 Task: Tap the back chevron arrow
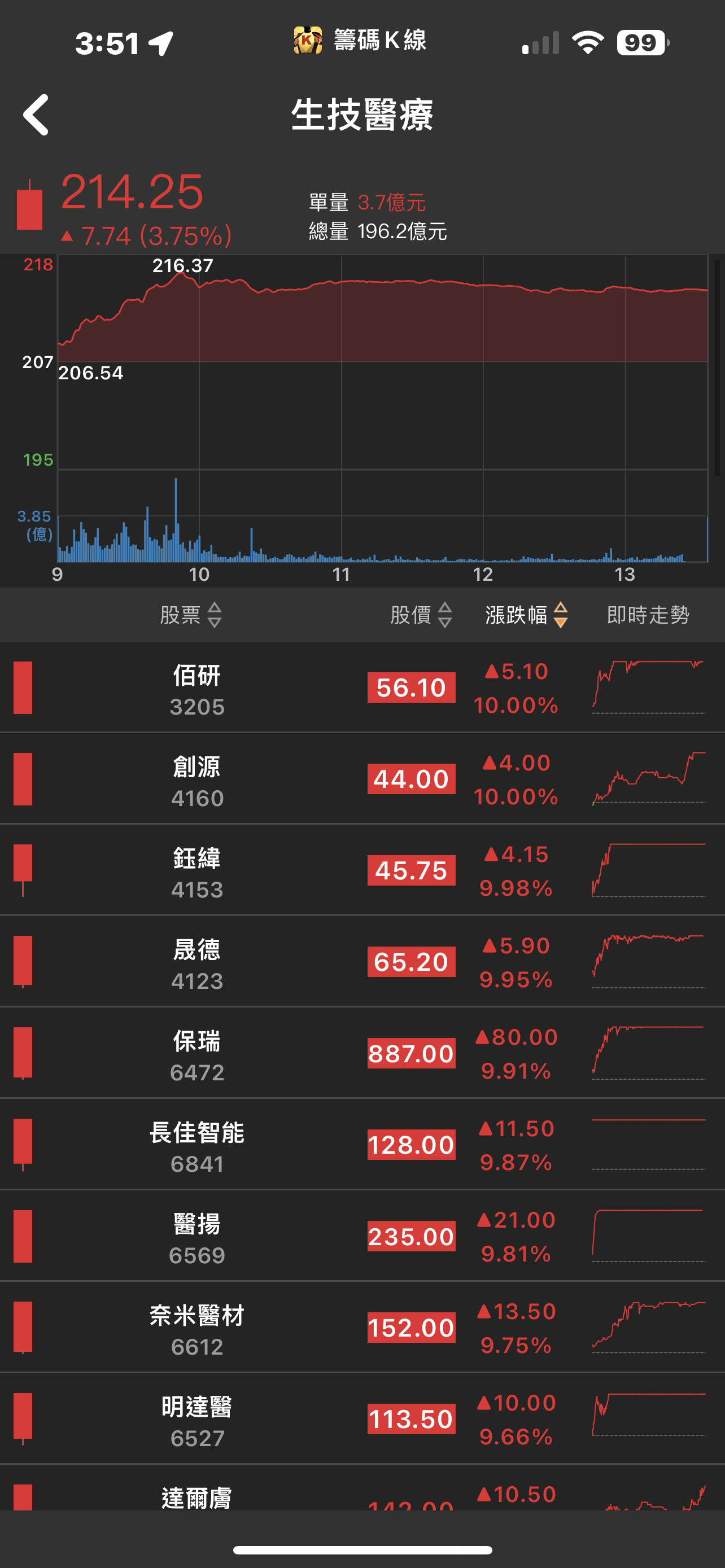[x=34, y=115]
